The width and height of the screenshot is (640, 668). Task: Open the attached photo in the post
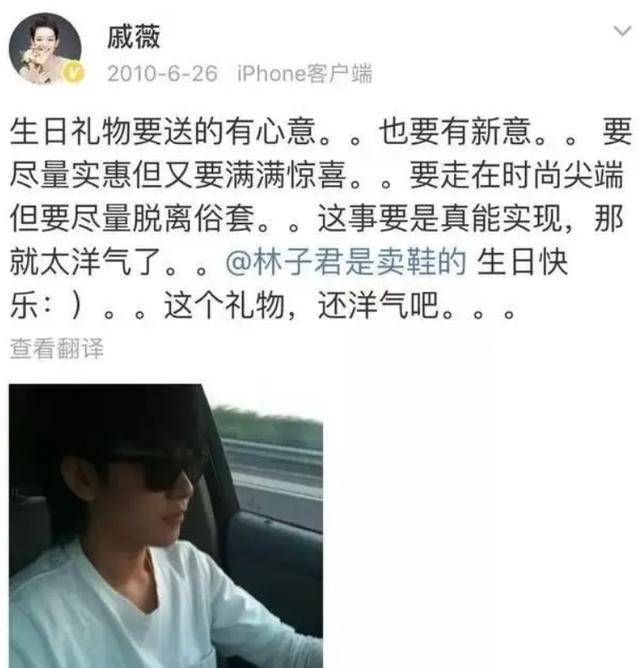click(x=166, y=525)
